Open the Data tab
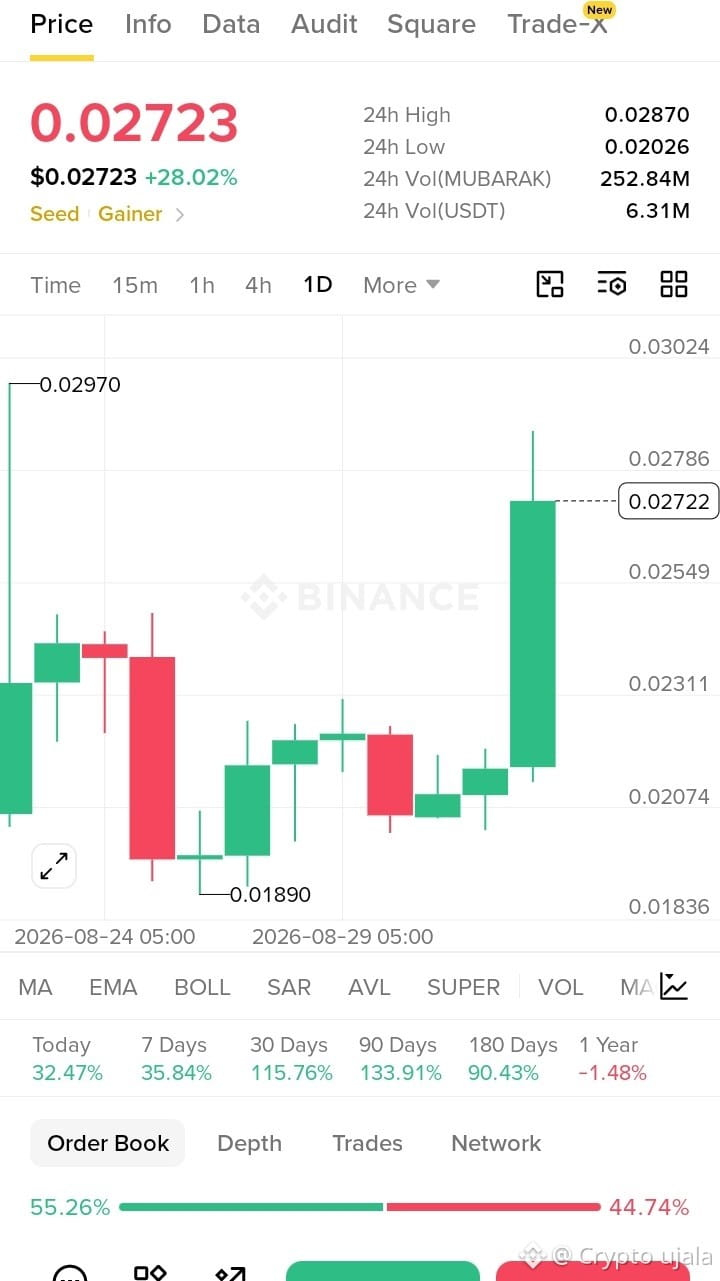The width and height of the screenshot is (720, 1281). [x=231, y=24]
